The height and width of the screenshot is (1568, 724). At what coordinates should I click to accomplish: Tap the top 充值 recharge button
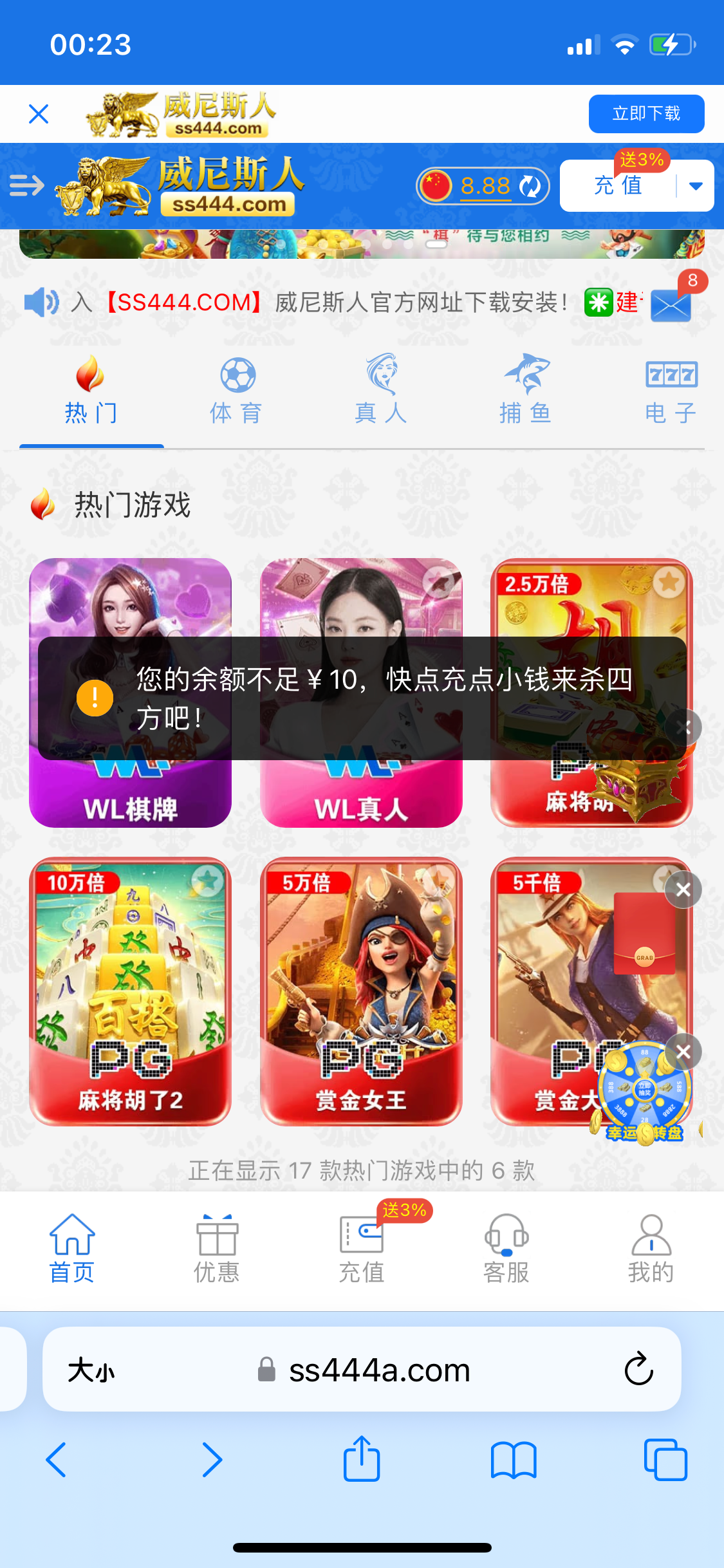coord(618,186)
